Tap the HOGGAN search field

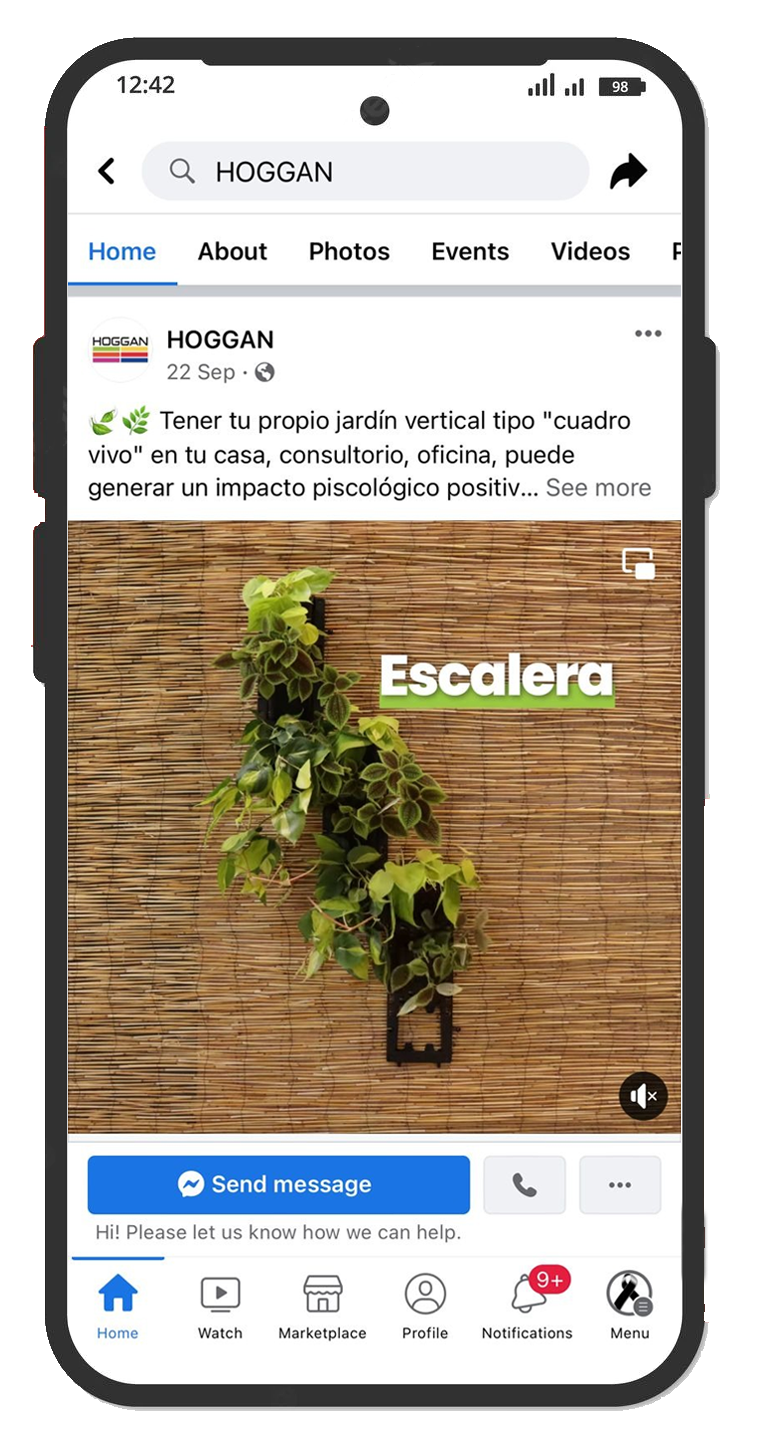point(365,171)
